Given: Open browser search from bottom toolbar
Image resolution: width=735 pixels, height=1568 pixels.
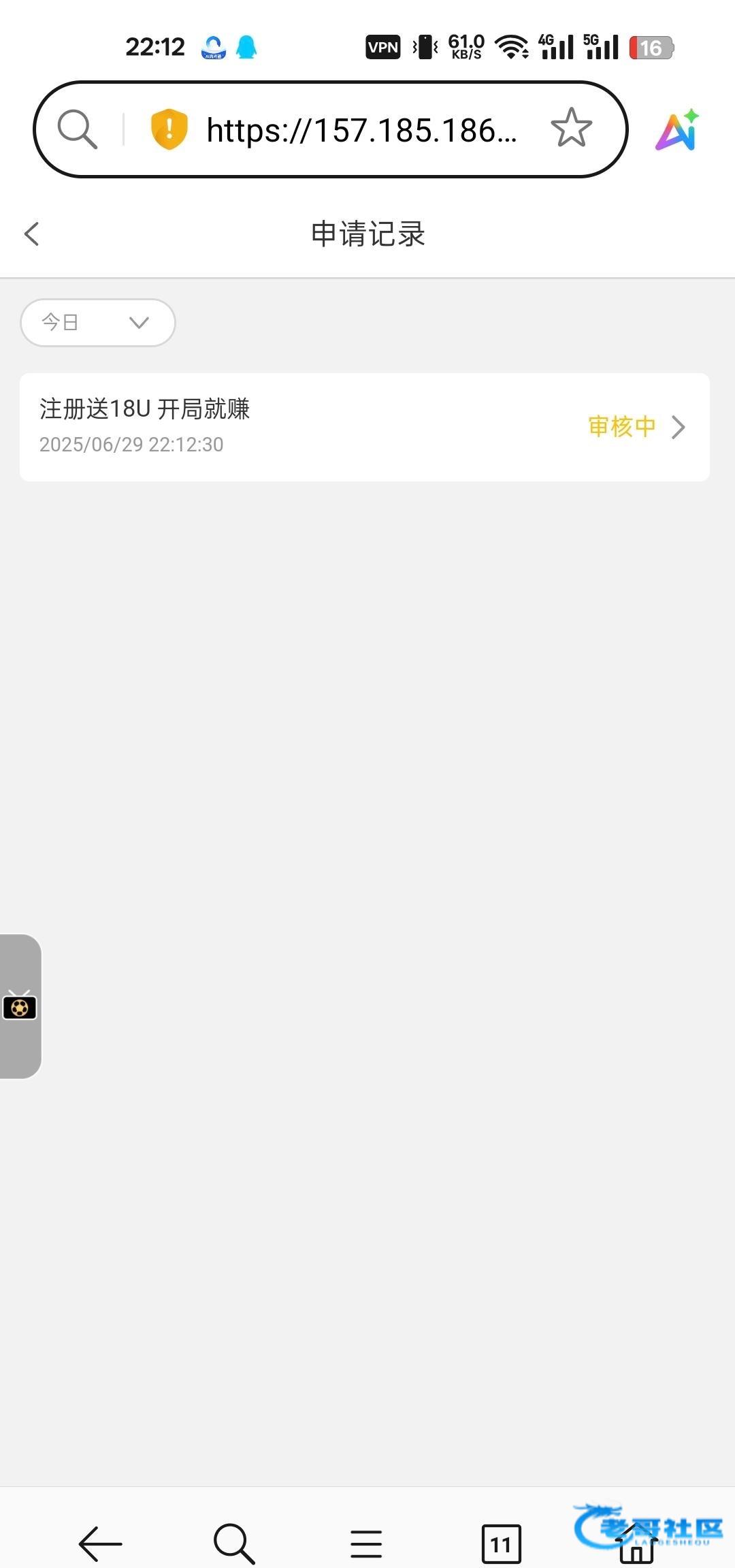Looking at the screenshot, I should tap(233, 1543).
